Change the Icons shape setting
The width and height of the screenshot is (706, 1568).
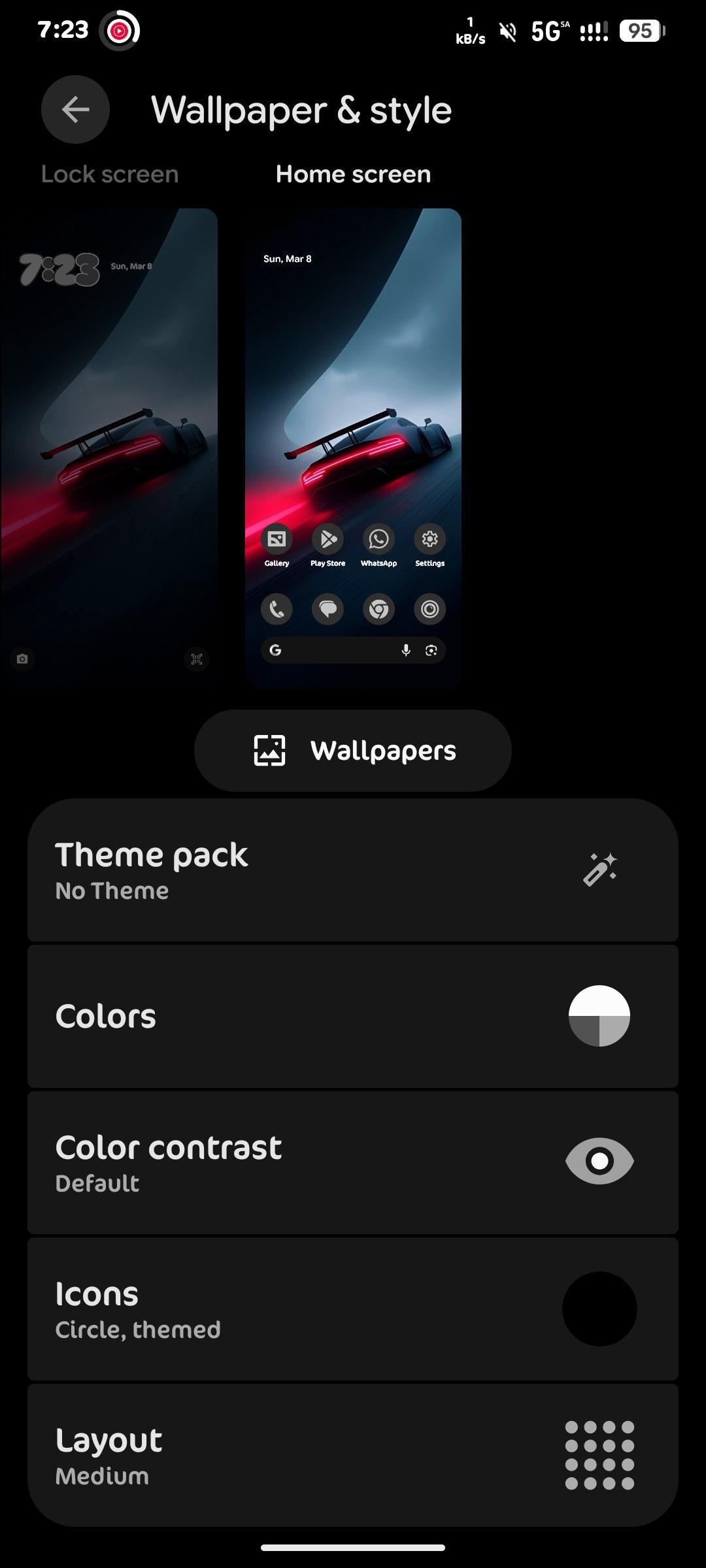pyautogui.click(x=353, y=1309)
